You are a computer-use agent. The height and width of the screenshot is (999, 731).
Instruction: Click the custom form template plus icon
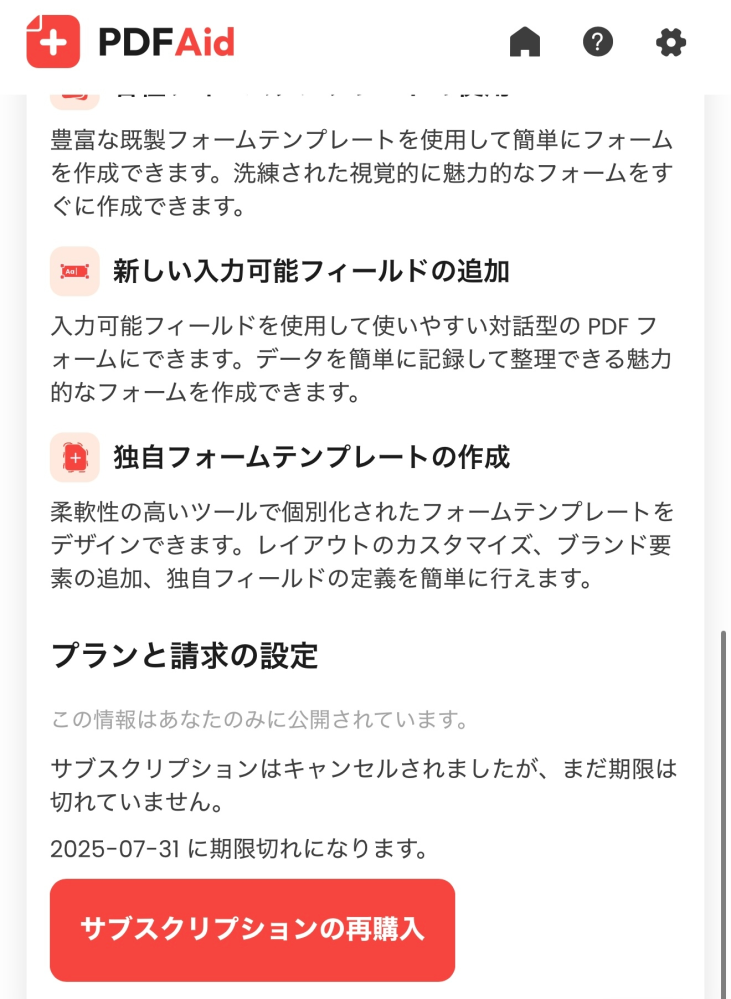point(74,455)
